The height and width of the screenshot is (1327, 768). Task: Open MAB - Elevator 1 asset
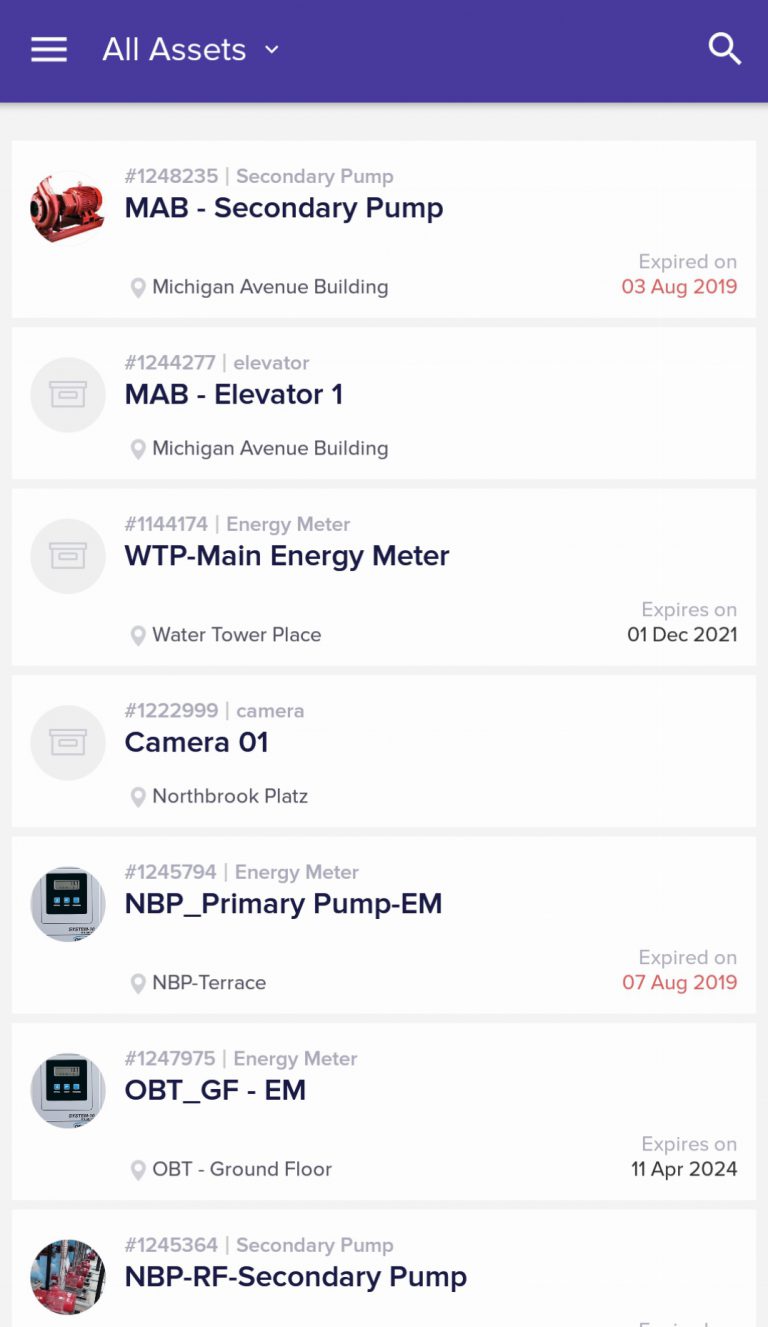(x=384, y=404)
